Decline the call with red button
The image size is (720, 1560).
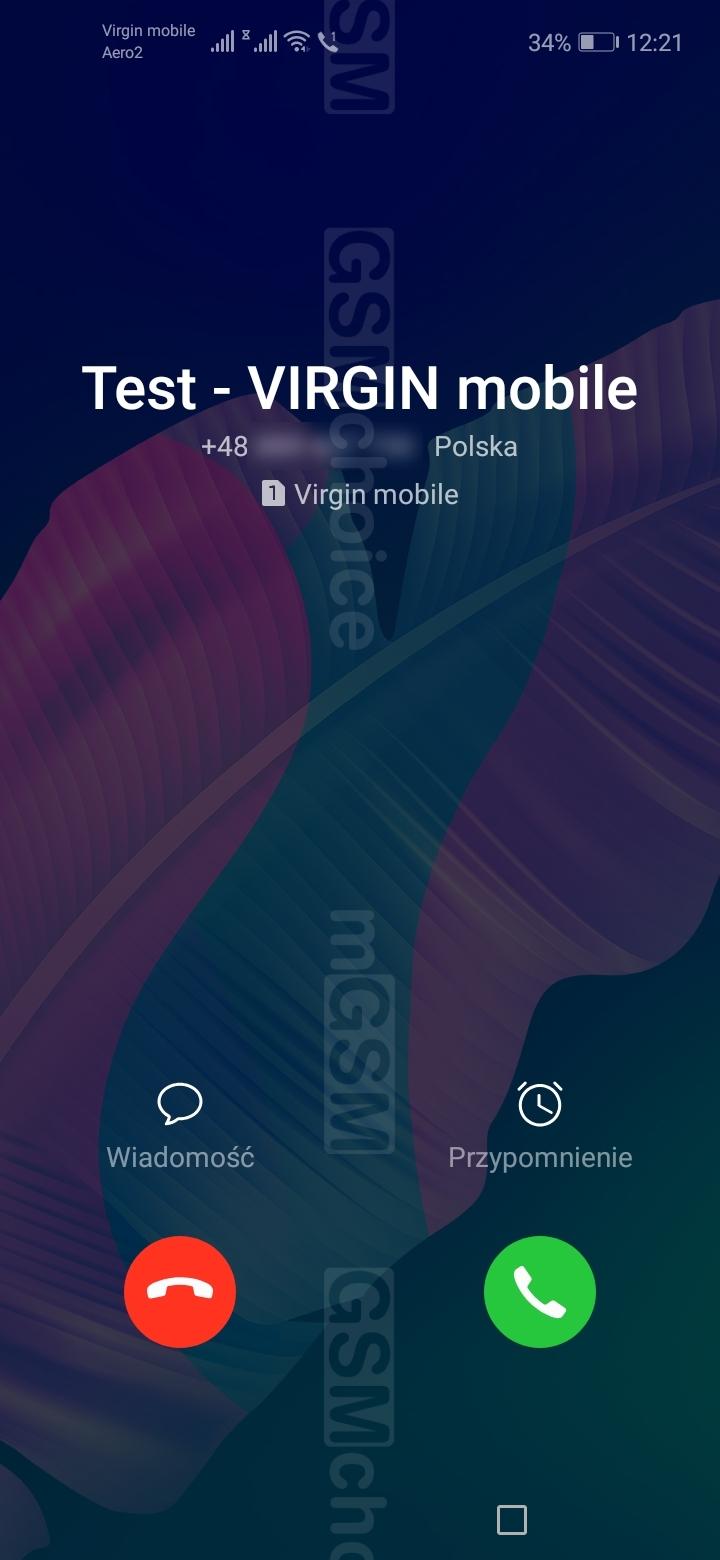[x=180, y=1291]
